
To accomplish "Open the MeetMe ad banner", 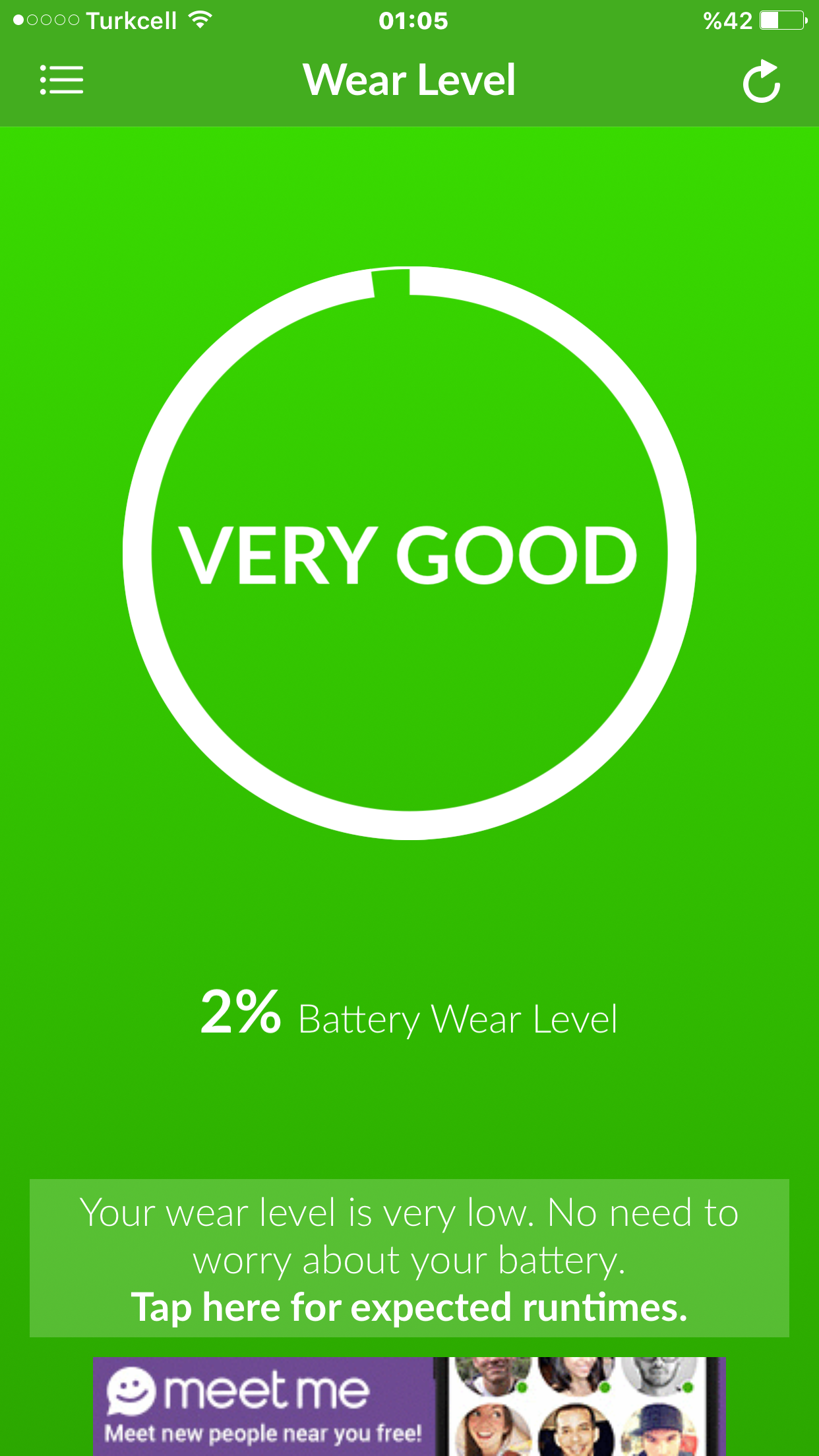I will coord(409,1407).
